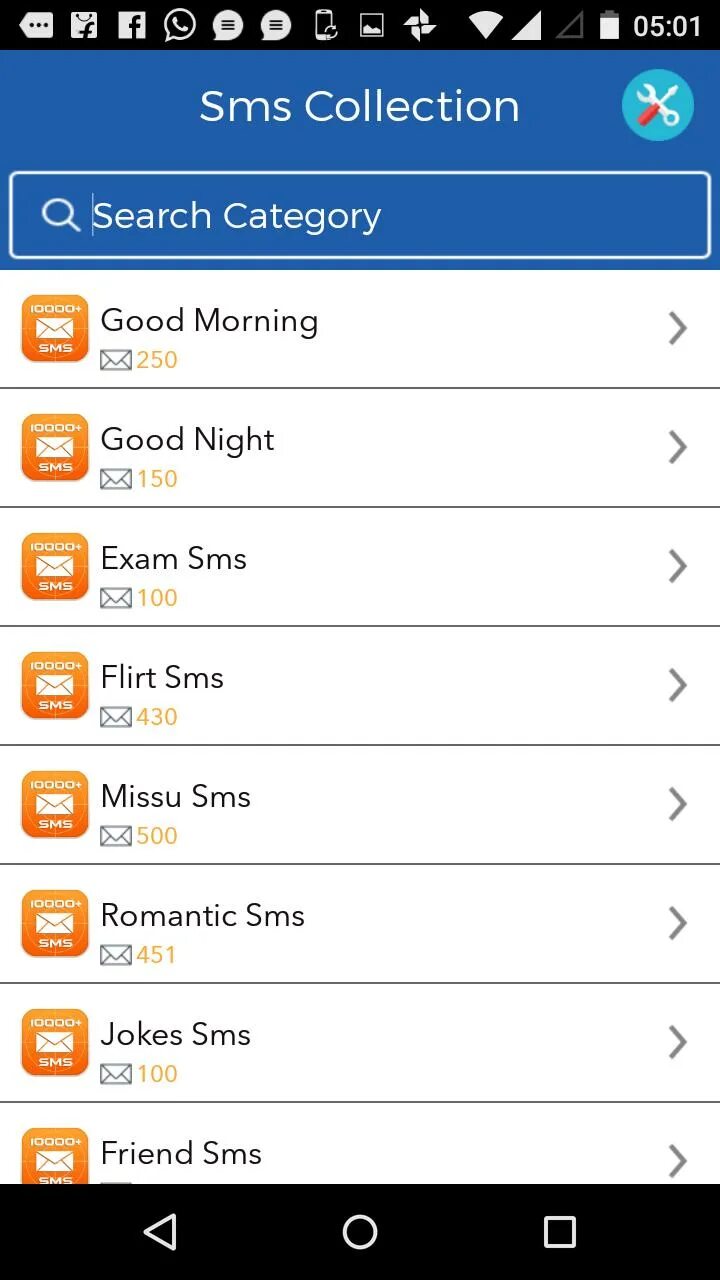Image resolution: width=720 pixels, height=1280 pixels.
Task: Tap the system home button
Action: pyautogui.click(x=360, y=1232)
